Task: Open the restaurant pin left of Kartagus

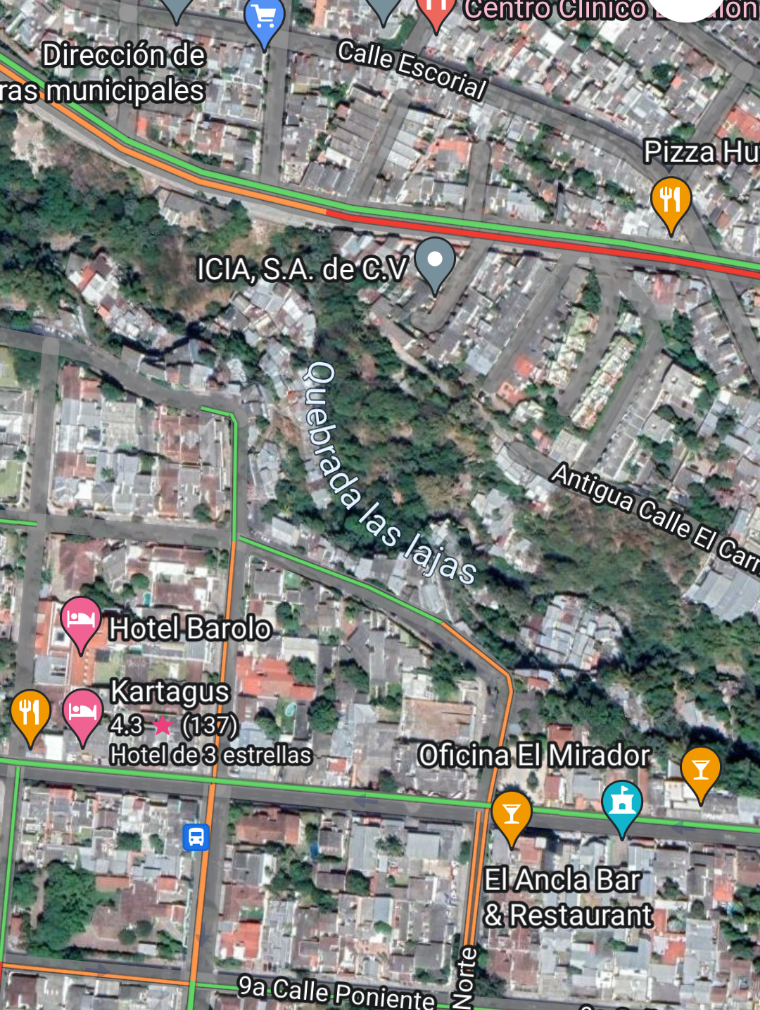Action: [30, 714]
